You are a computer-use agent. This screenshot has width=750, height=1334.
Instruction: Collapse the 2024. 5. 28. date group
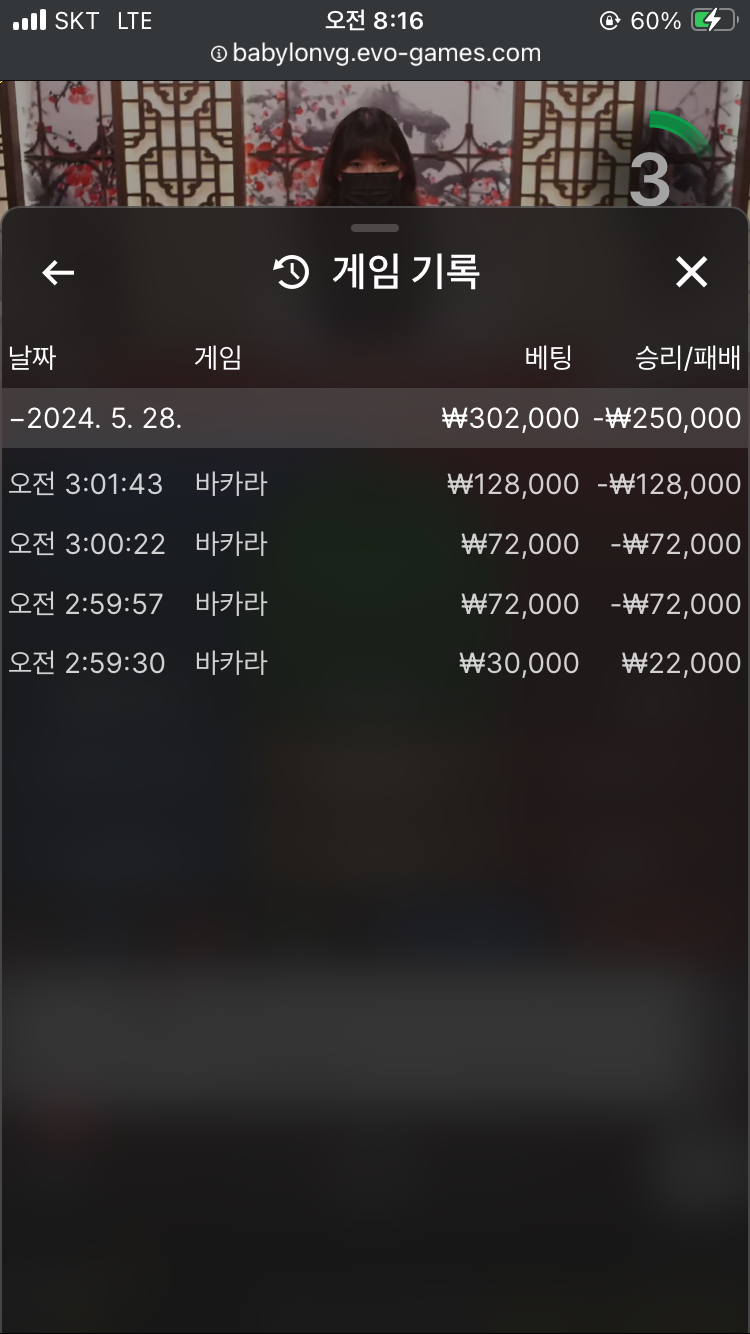[96, 418]
